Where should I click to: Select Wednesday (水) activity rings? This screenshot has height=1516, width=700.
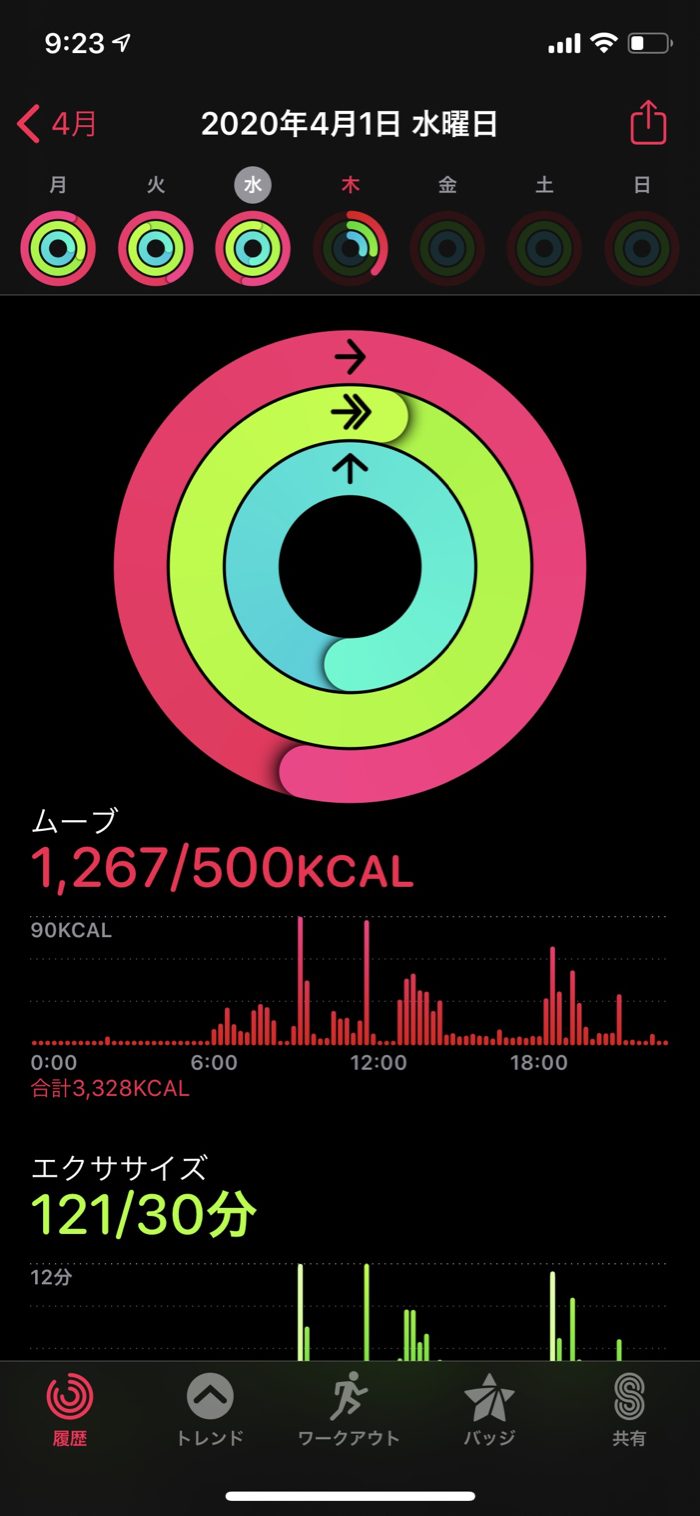point(253,248)
